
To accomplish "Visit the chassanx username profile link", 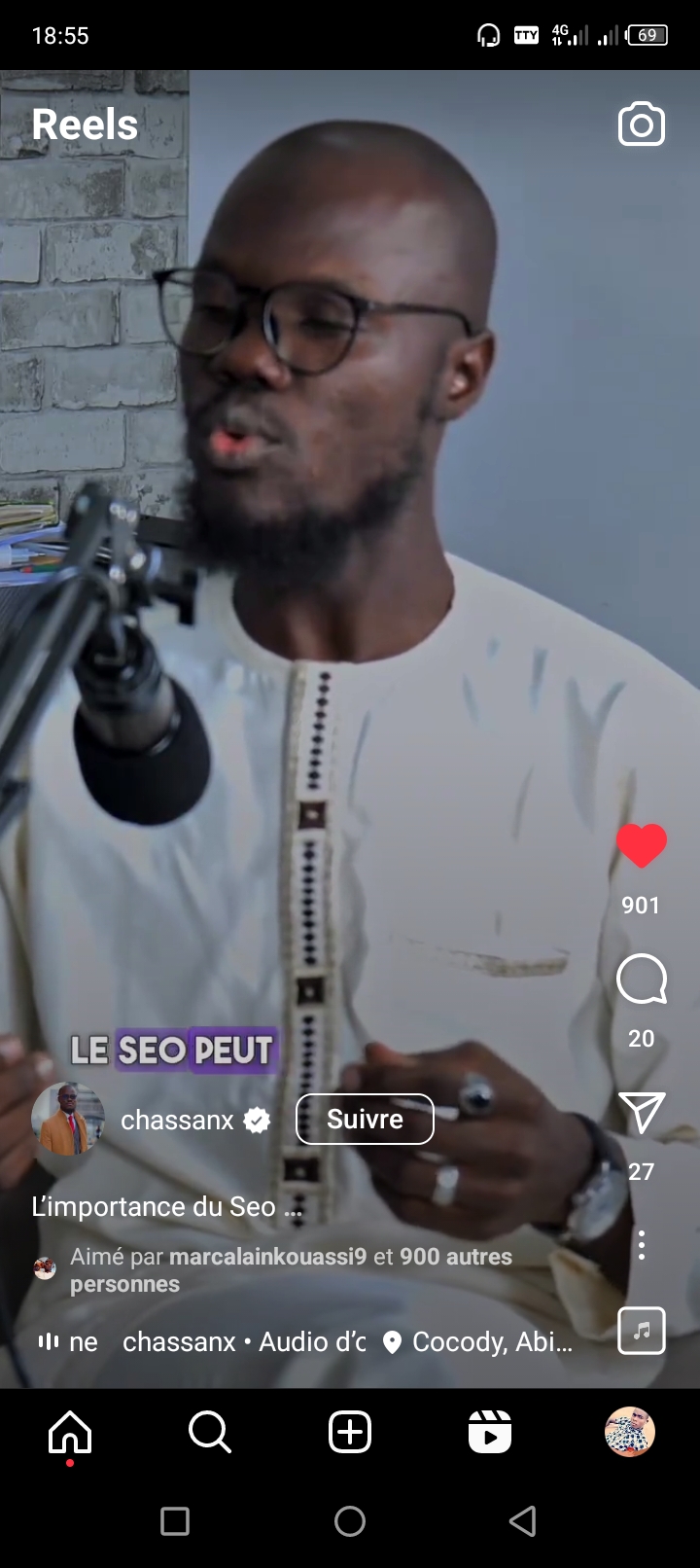I will (177, 1121).
